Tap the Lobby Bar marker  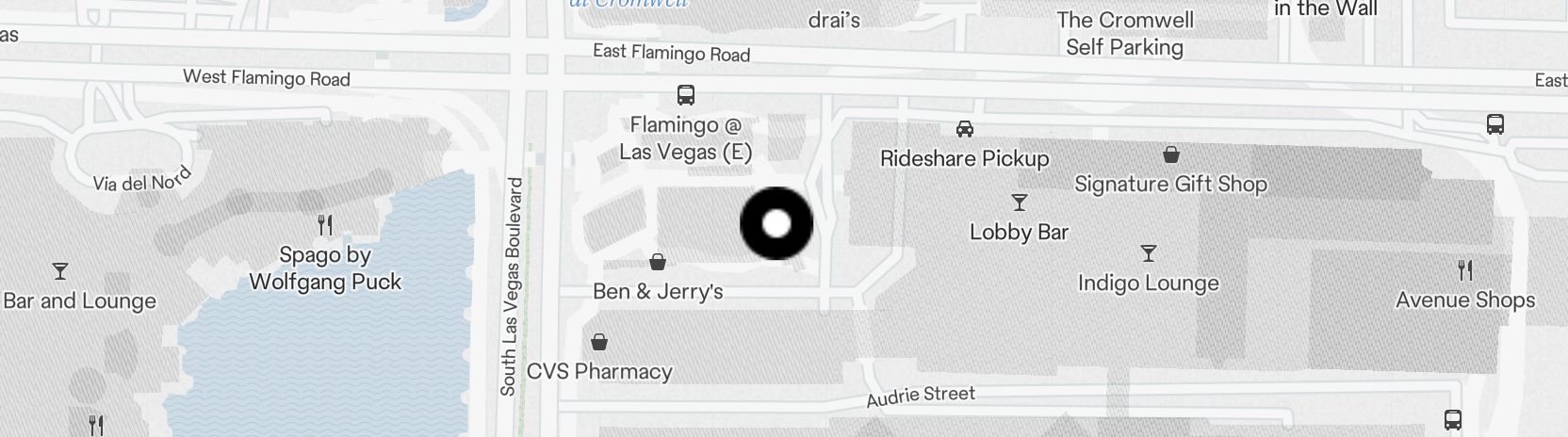(1019, 202)
